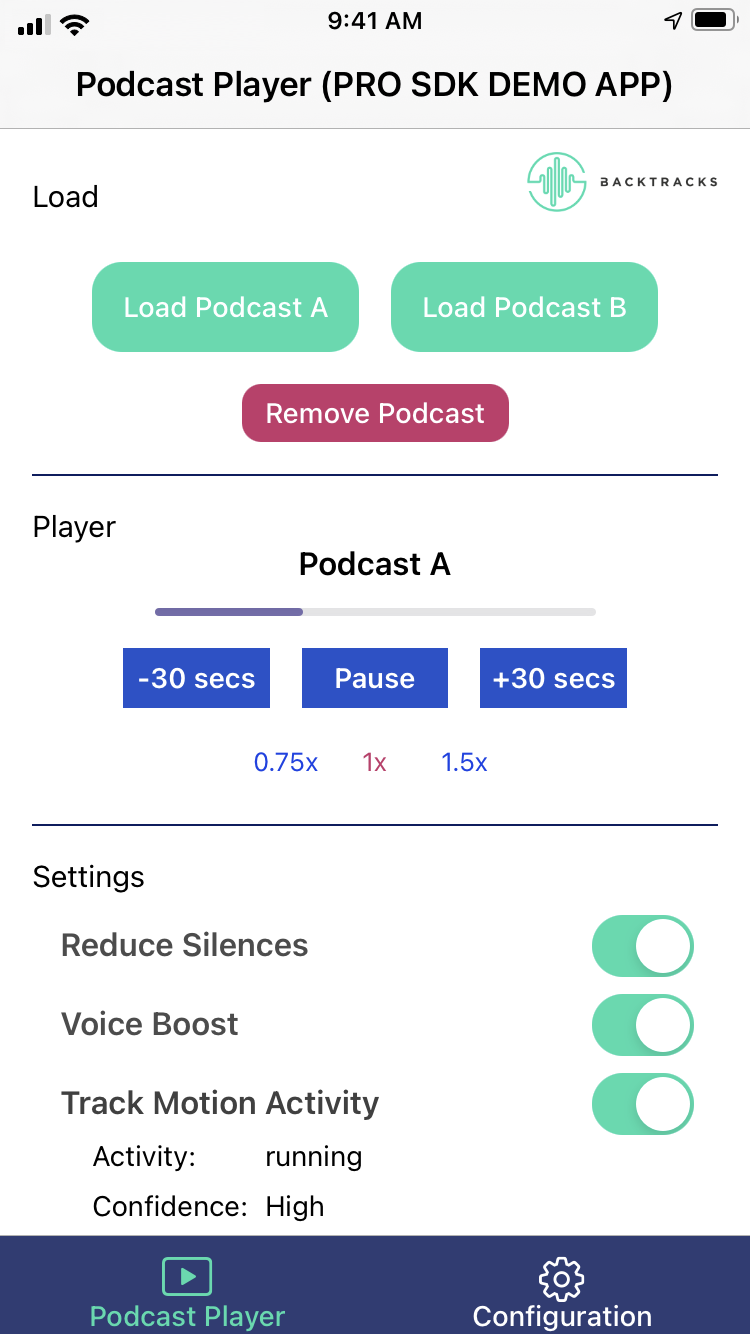Select the 1x playback speed

(x=375, y=763)
